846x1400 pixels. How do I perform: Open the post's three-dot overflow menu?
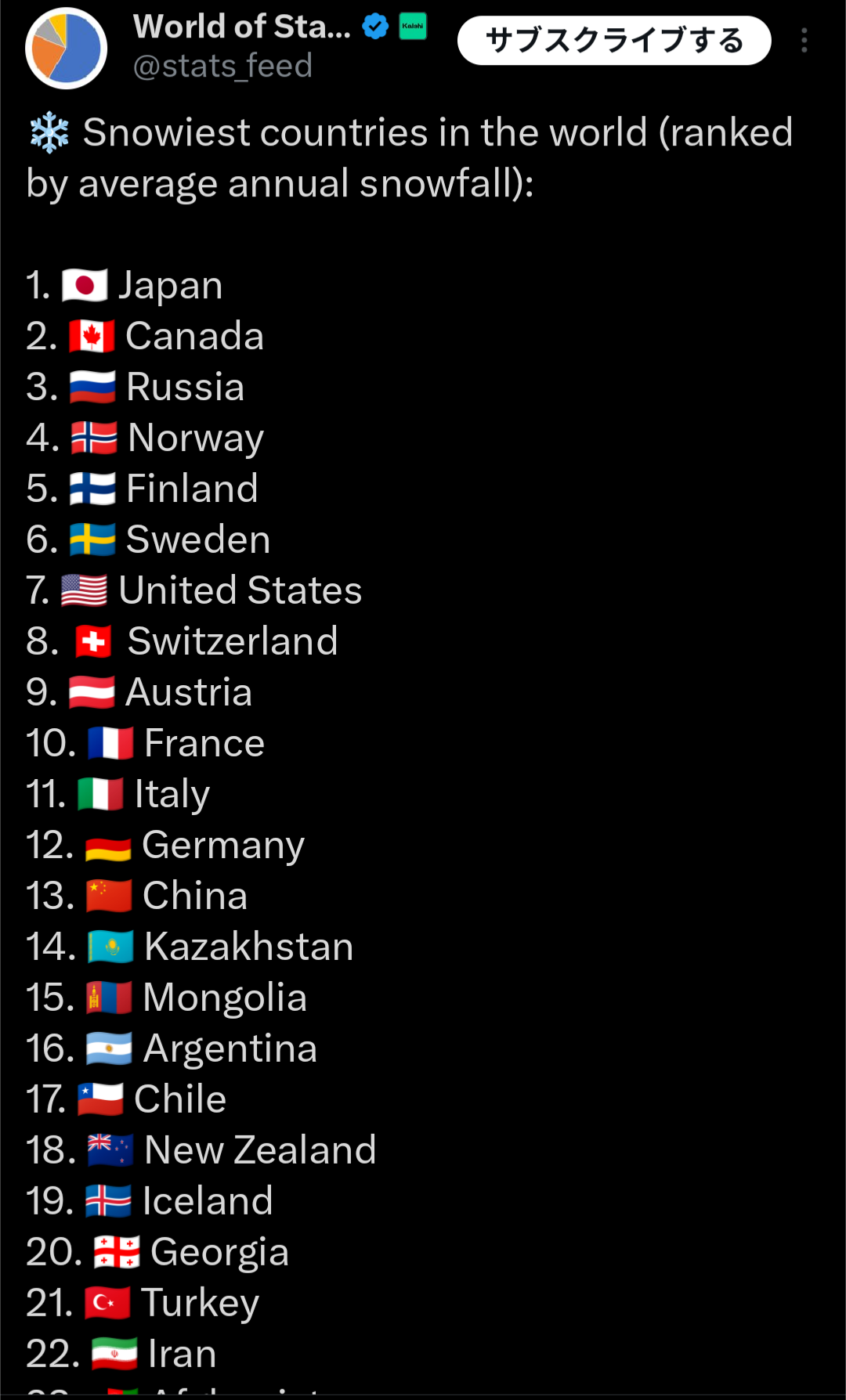pos(804,41)
